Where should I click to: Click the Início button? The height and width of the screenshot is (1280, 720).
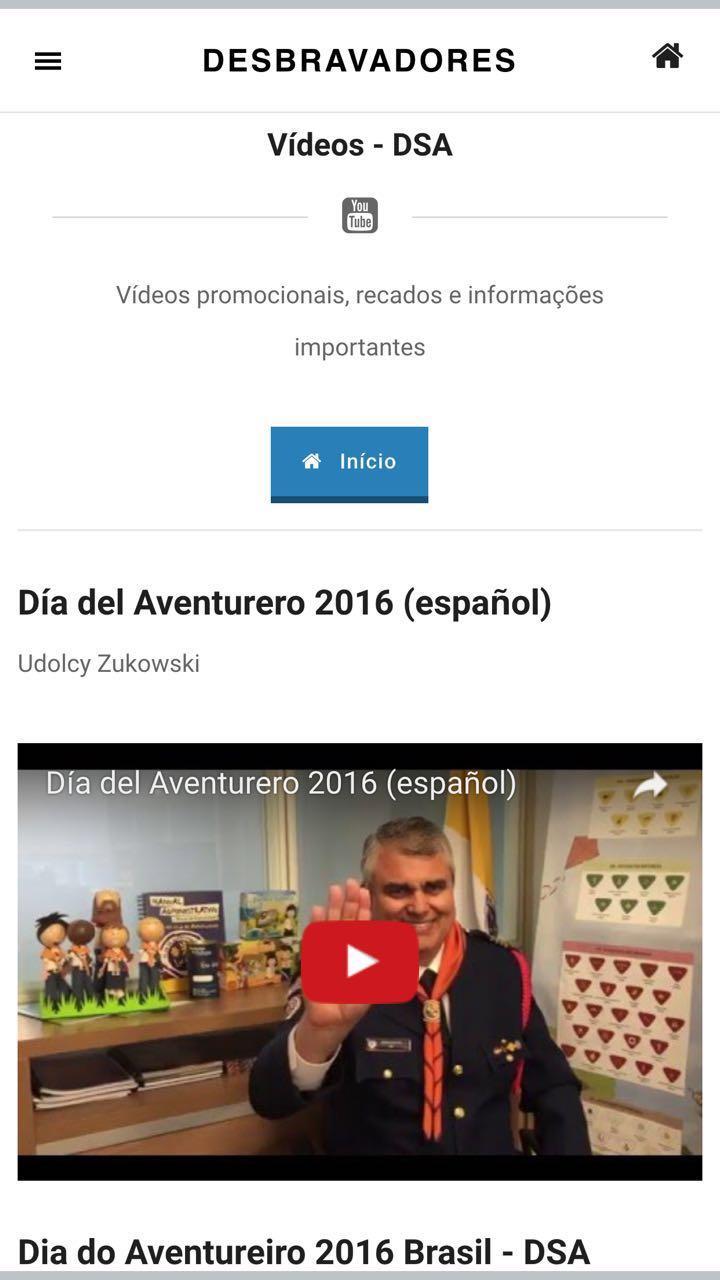349,462
